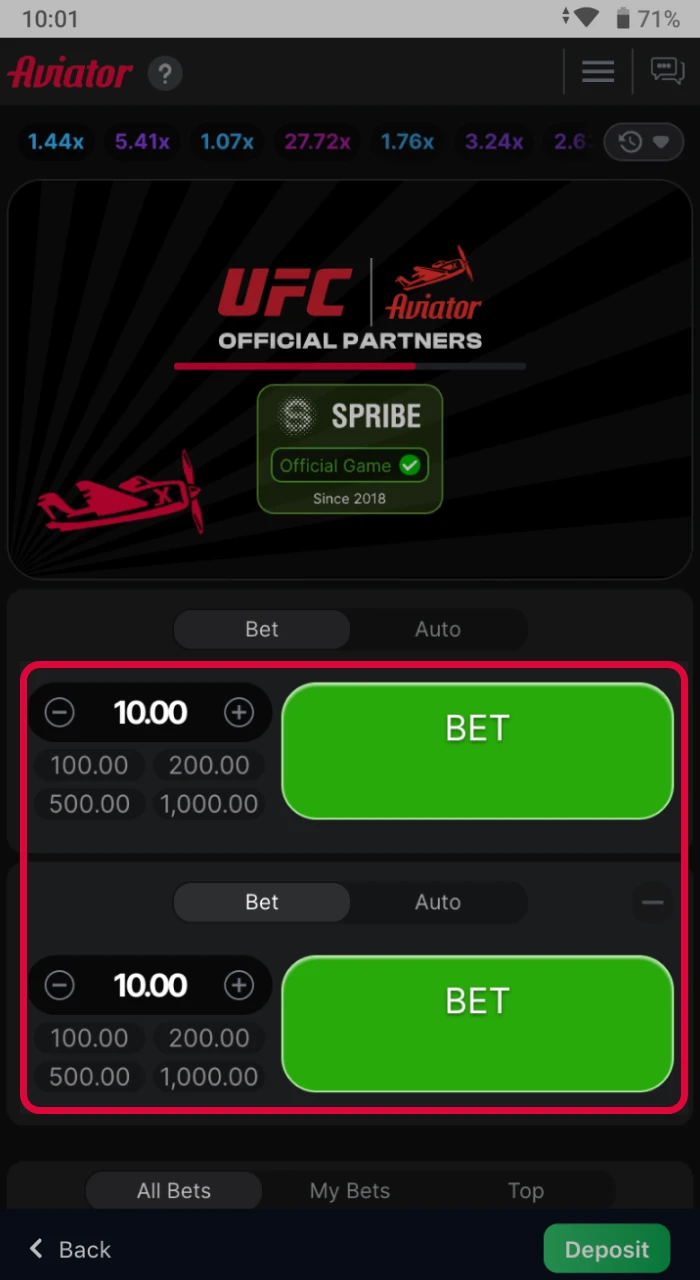The width and height of the screenshot is (700, 1280).
Task: Open the chat panel icon
Action: (667, 70)
